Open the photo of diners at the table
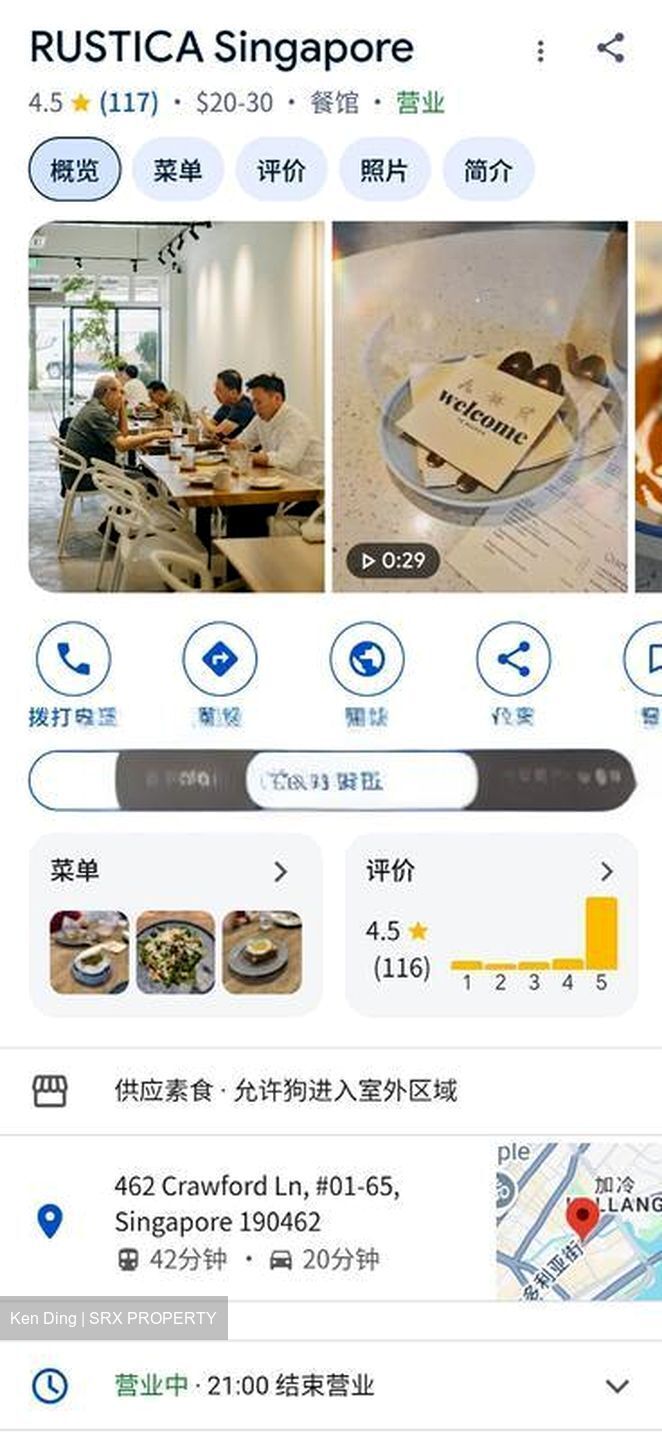662x1440 pixels. (x=176, y=406)
